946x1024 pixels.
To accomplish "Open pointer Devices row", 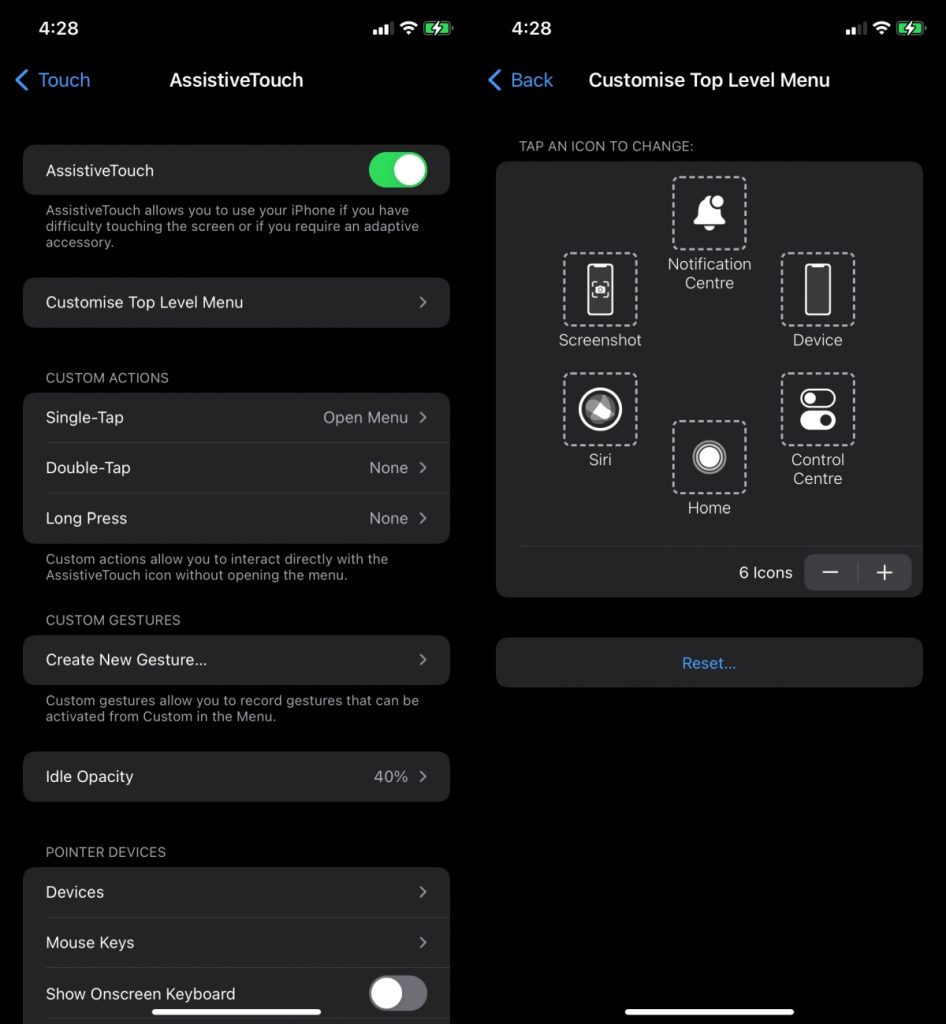I will [236, 892].
